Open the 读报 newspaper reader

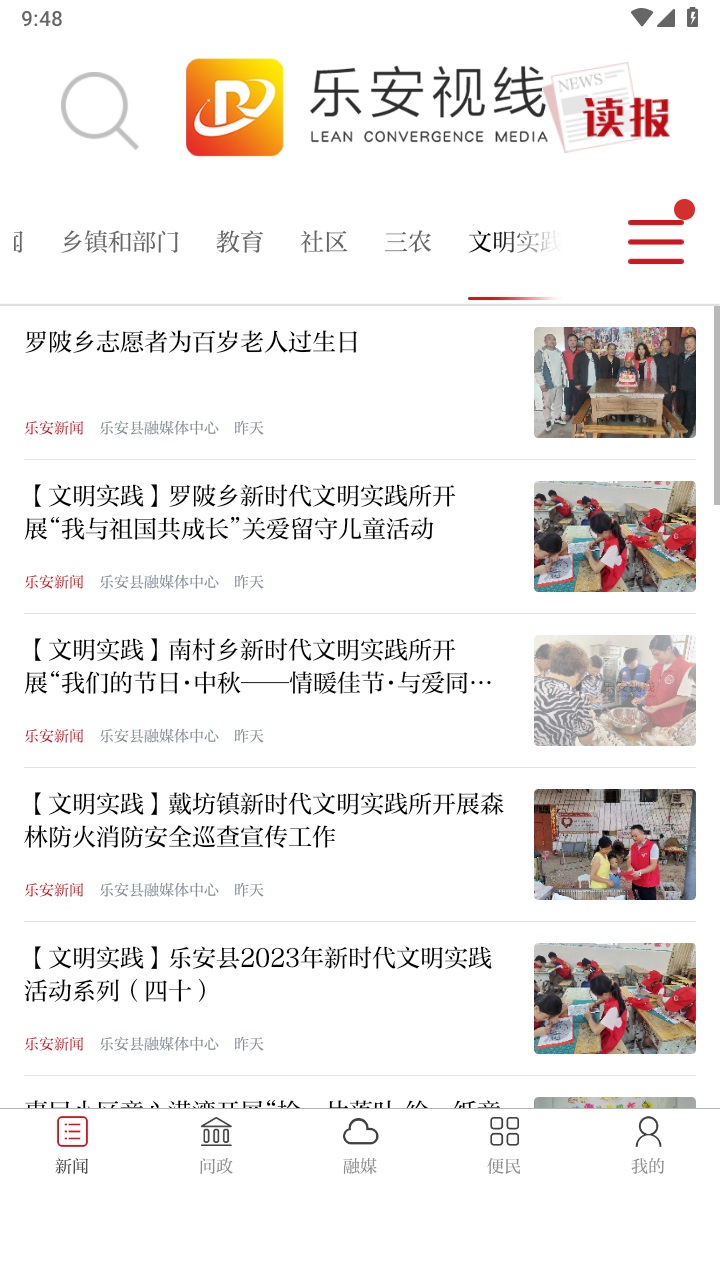pos(613,109)
